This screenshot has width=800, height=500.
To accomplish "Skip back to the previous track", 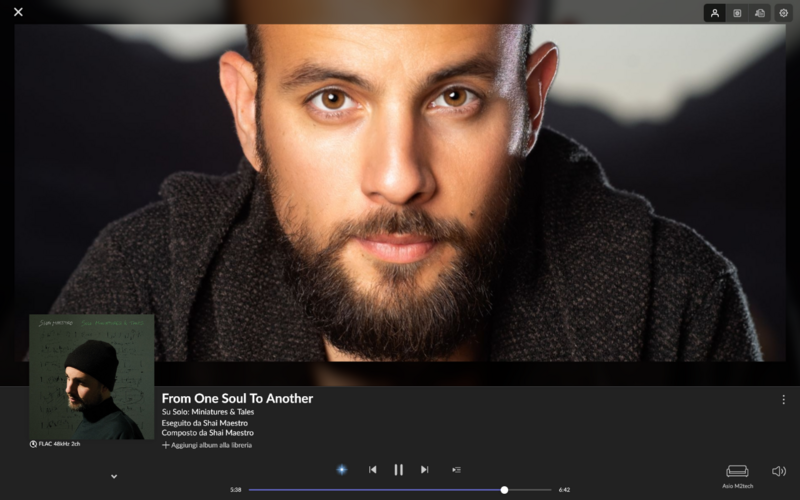I will [x=372, y=469].
